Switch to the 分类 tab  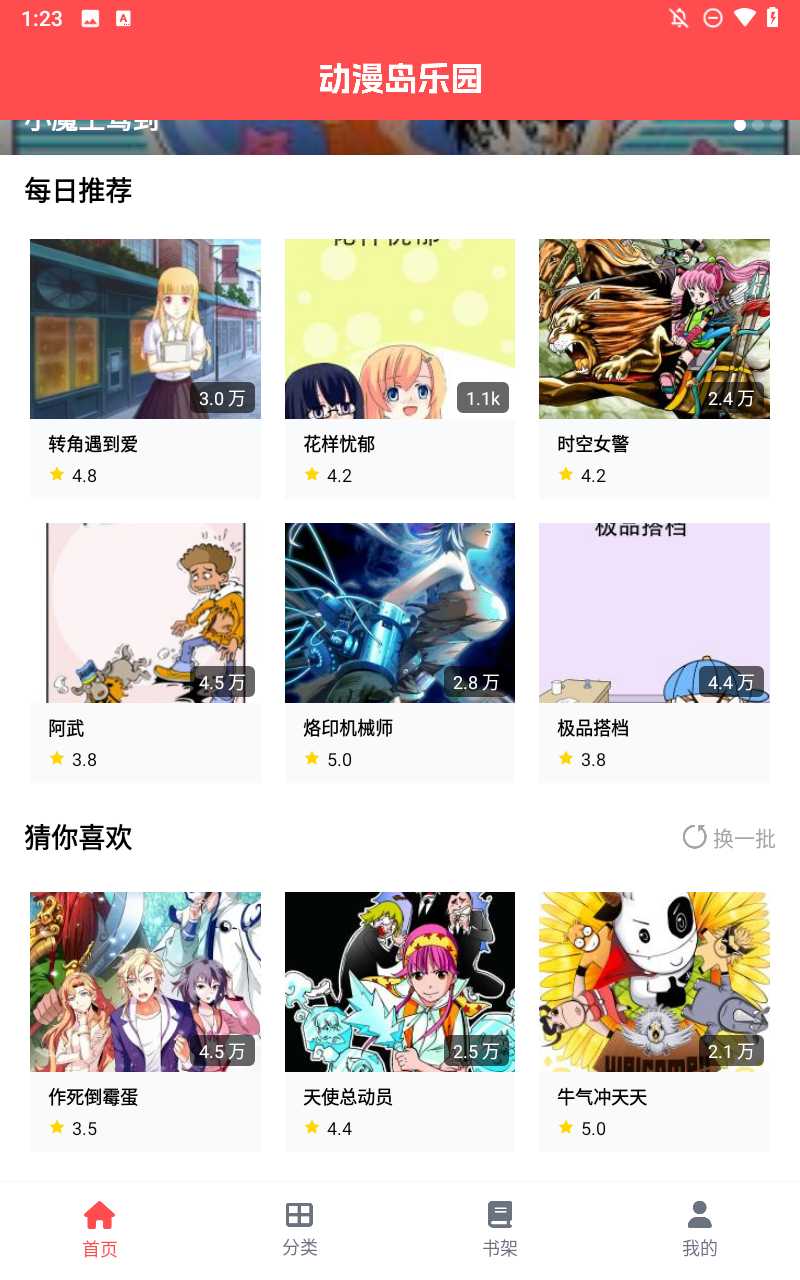(300, 1229)
